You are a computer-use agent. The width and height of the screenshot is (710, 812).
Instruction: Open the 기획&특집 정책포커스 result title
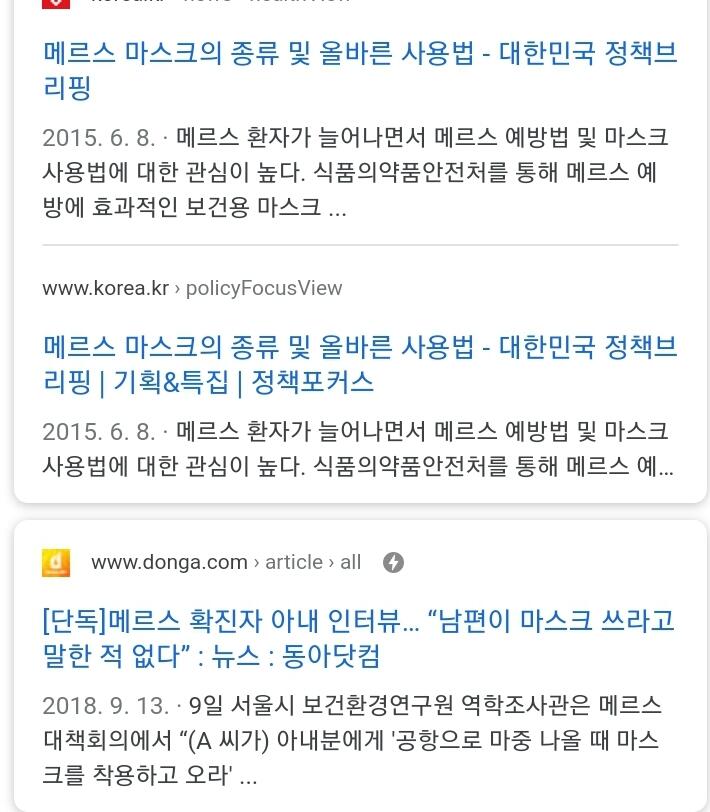360,364
